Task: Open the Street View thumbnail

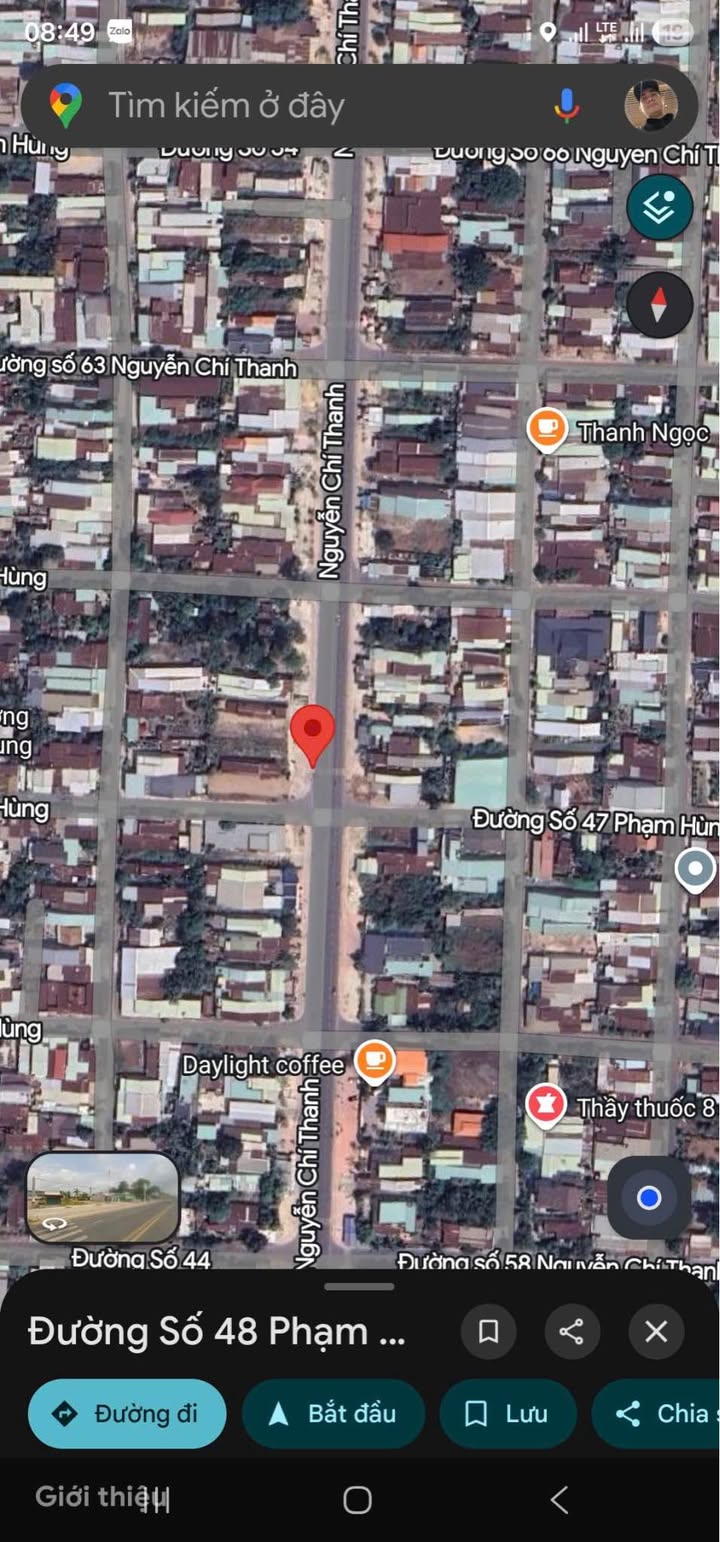Action: pos(102,1197)
